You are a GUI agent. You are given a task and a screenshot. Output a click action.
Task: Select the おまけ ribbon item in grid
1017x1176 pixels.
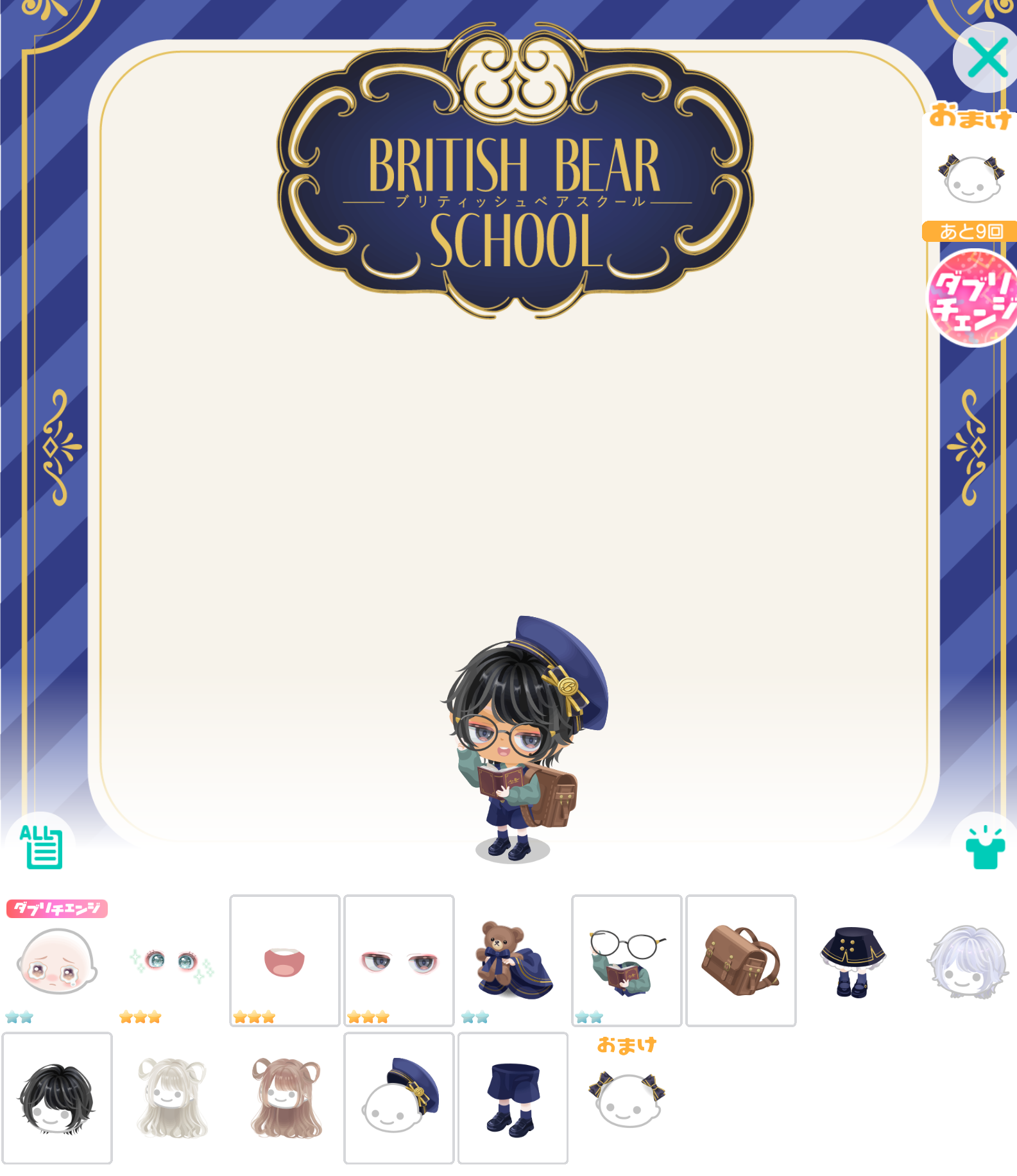[x=626, y=1098]
